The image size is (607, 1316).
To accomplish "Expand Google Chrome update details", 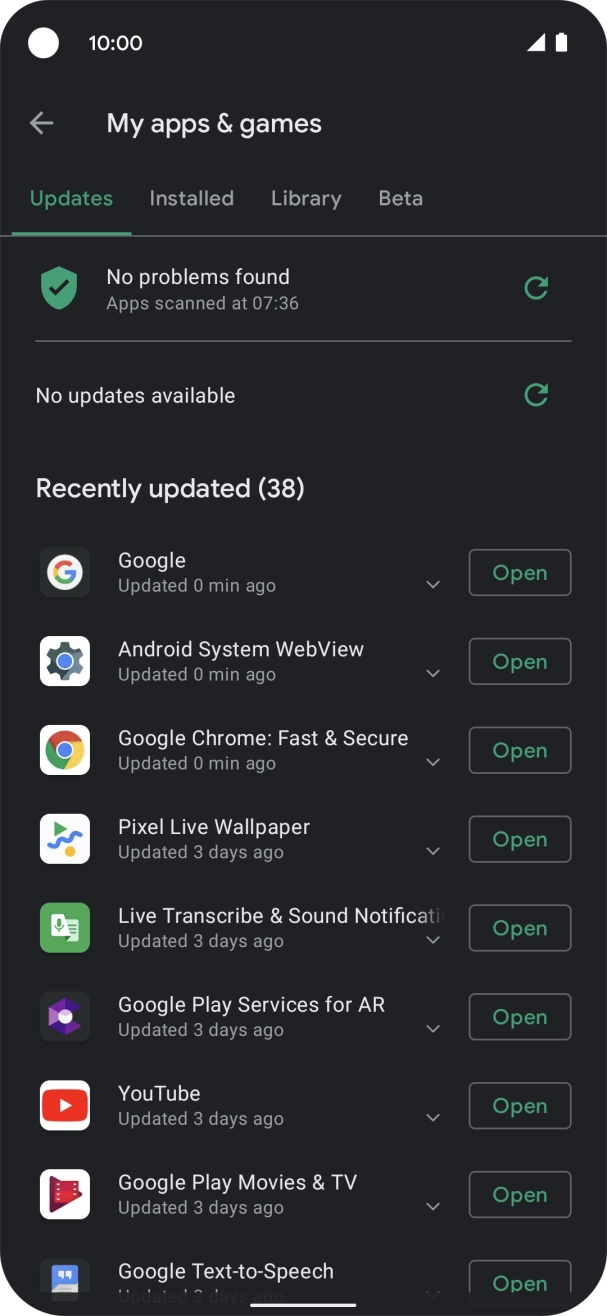I will 433,763.
